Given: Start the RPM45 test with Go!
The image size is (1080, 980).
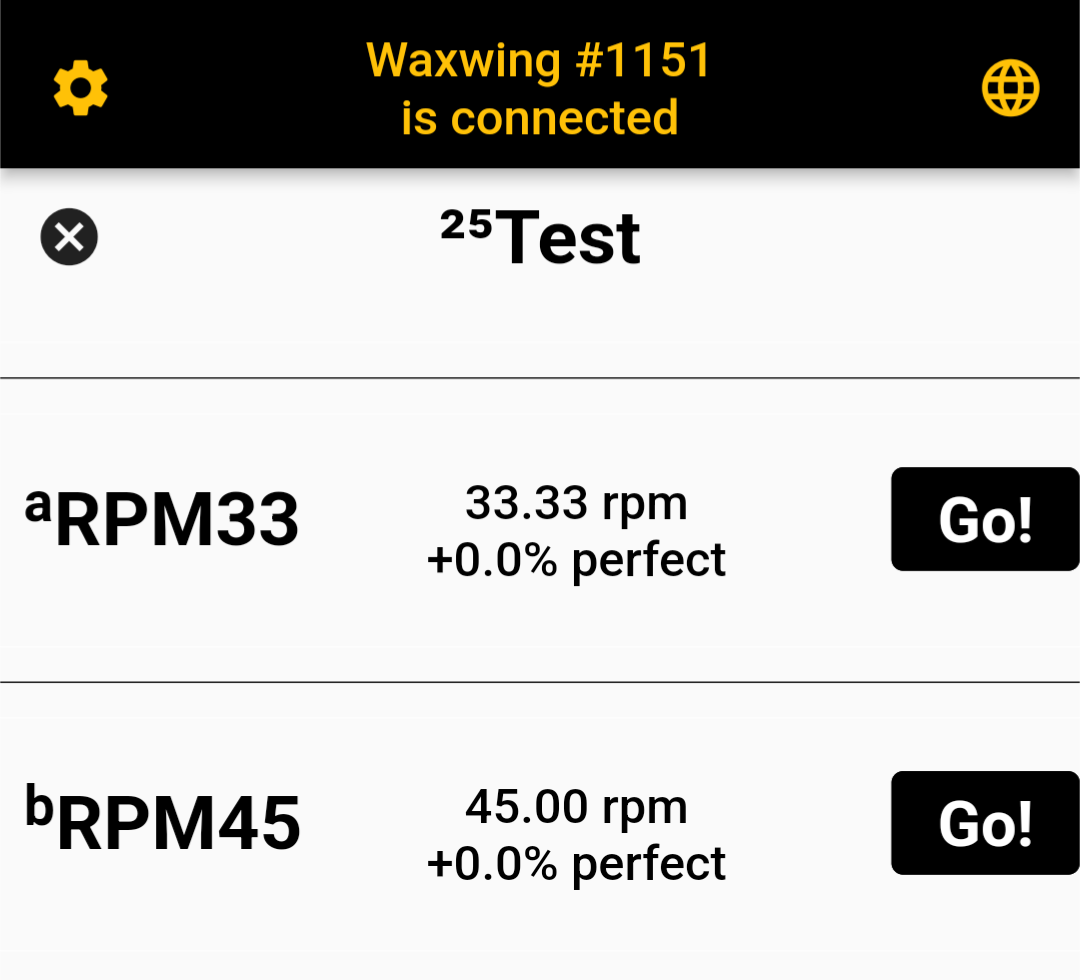Looking at the screenshot, I should pos(985,823).
